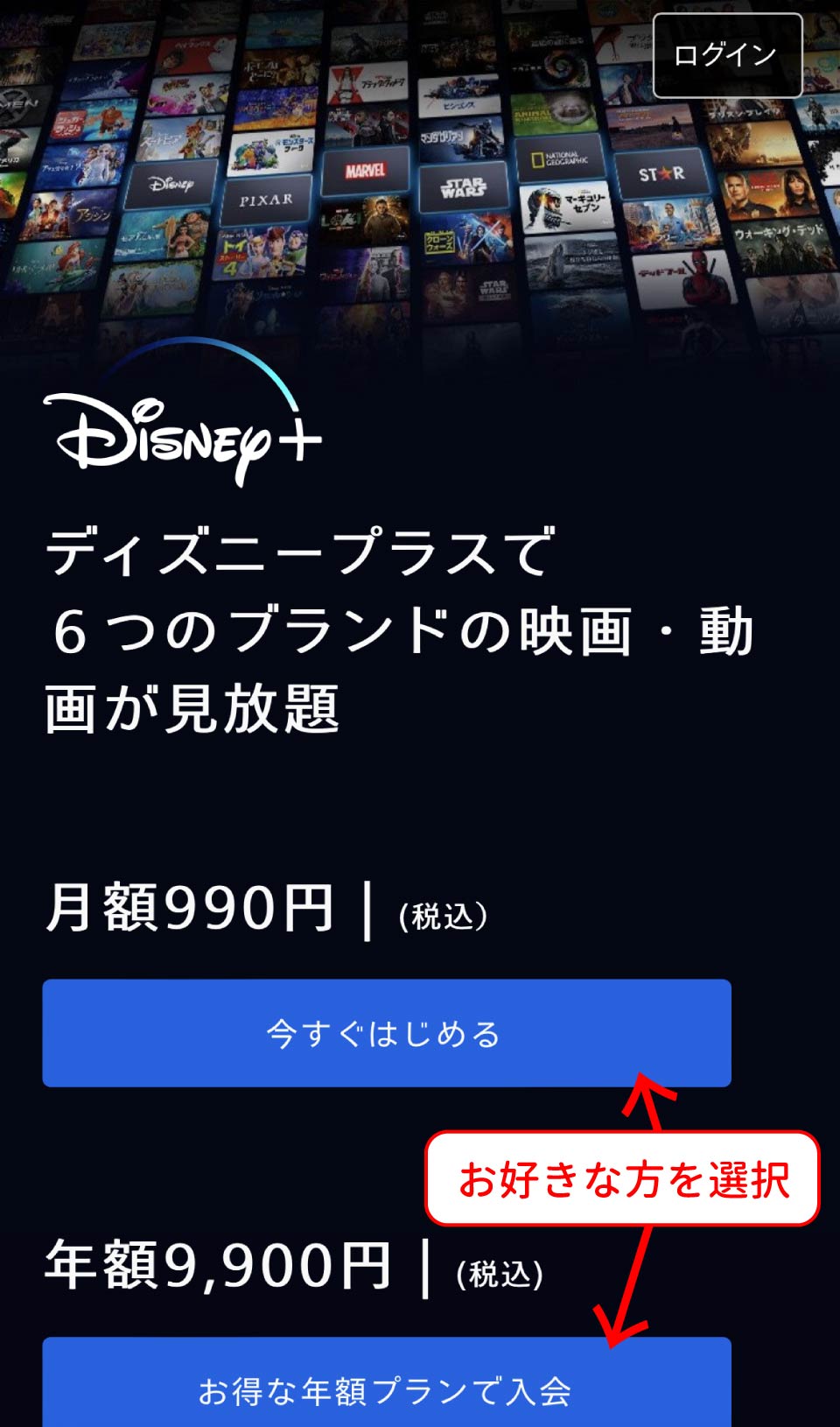
Task: Start the monthly plan with 今すぐはじめる
Action: 386,1033
